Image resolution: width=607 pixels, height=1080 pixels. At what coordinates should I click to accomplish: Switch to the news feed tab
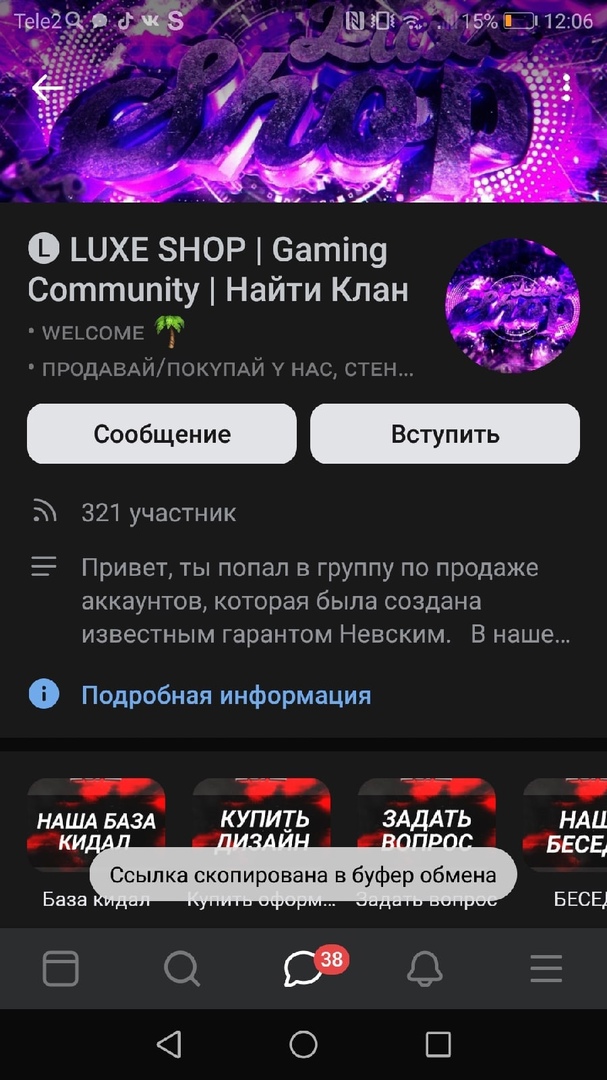[x=61, y=968]
